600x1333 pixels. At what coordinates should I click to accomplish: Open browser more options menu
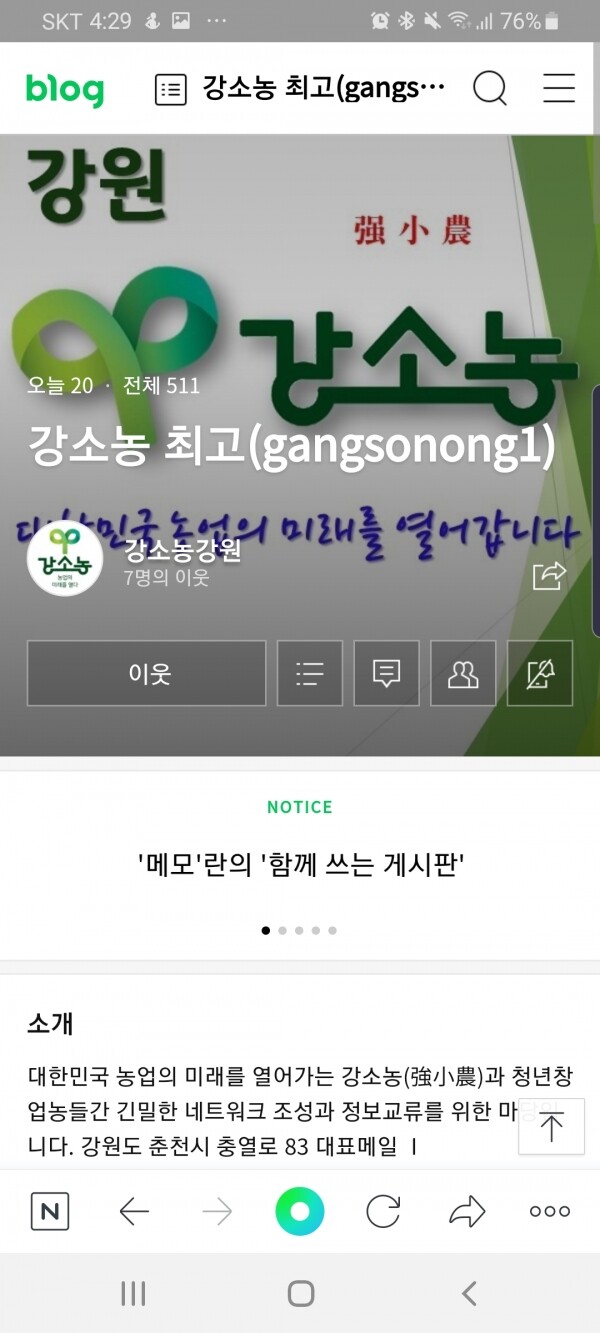click(x=549, y=1213)
